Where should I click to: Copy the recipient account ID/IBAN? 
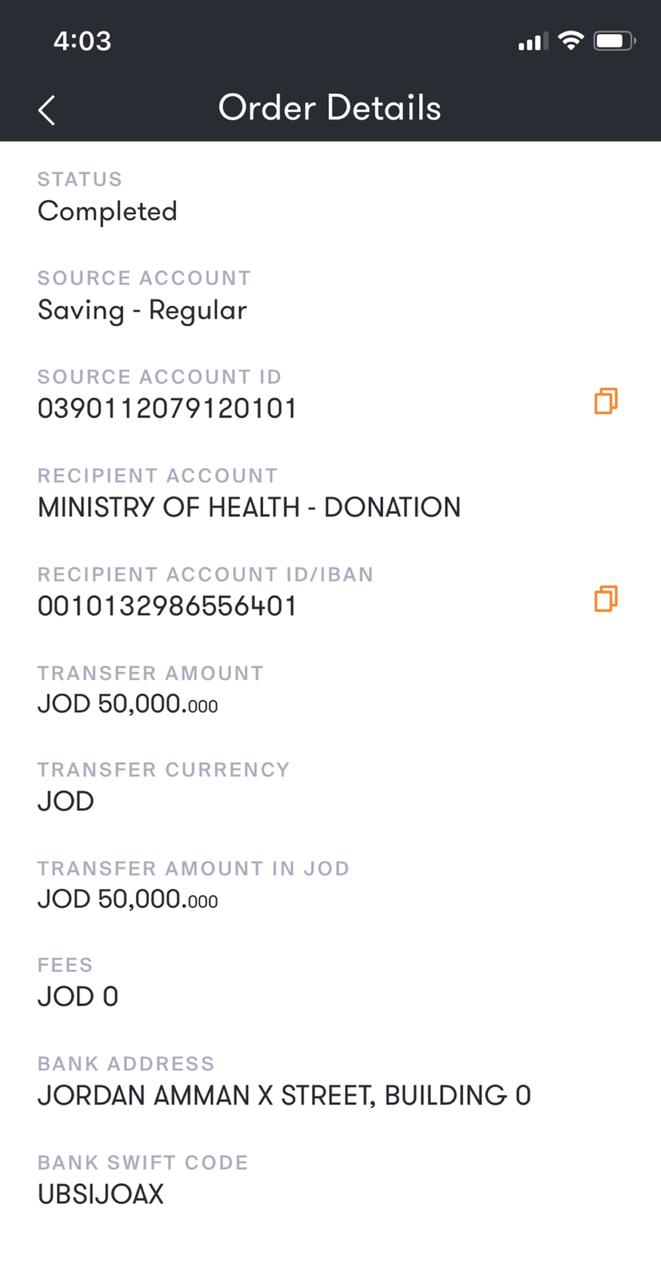tap(605, 599)
